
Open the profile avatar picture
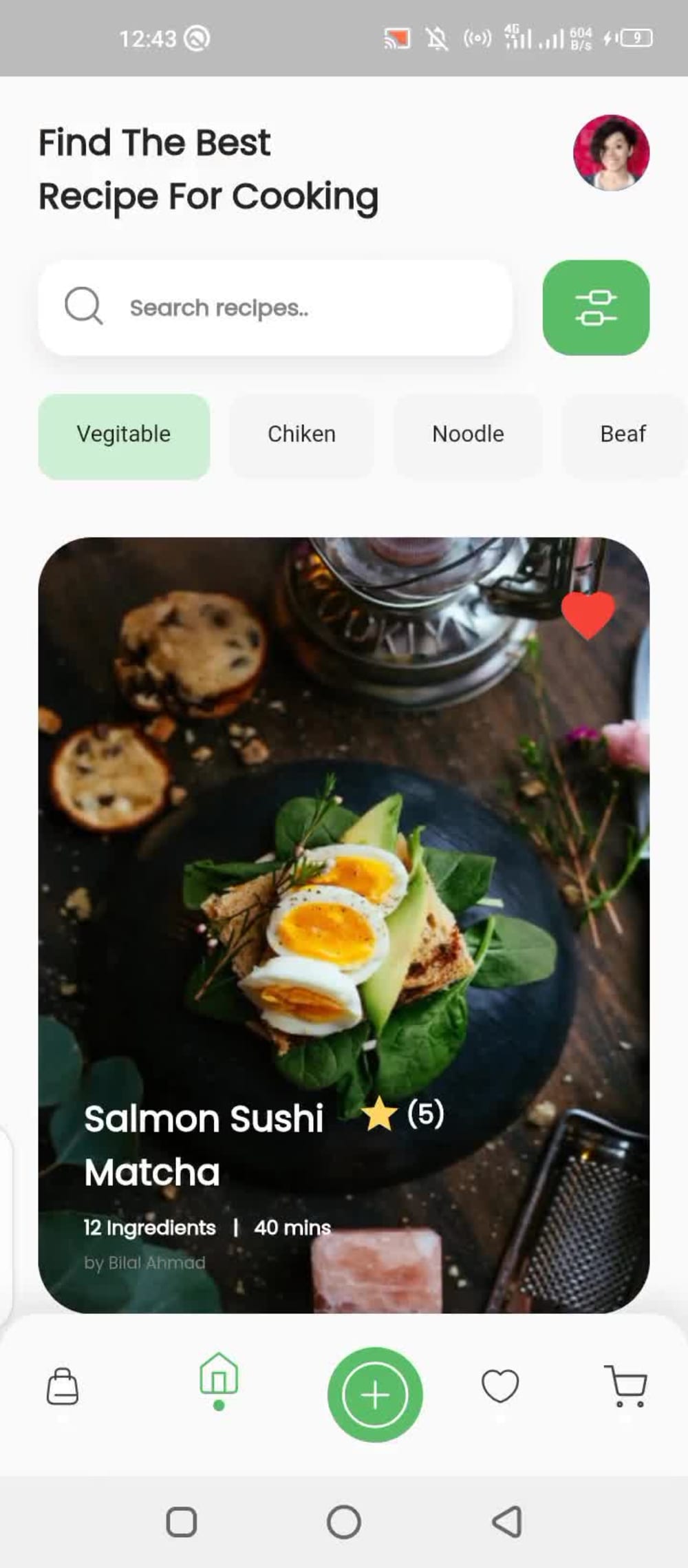611,153
